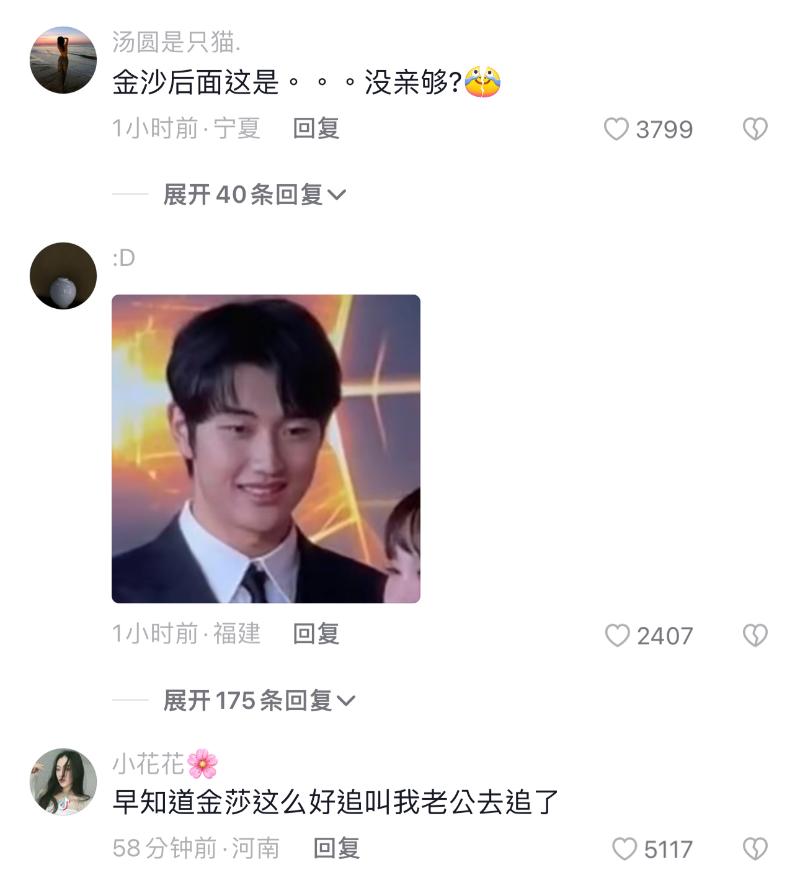Image resolution: width=800 pixels, height=888 pixels.
Task: Dislike the image comment by :D
Action: tap(755, 635)
